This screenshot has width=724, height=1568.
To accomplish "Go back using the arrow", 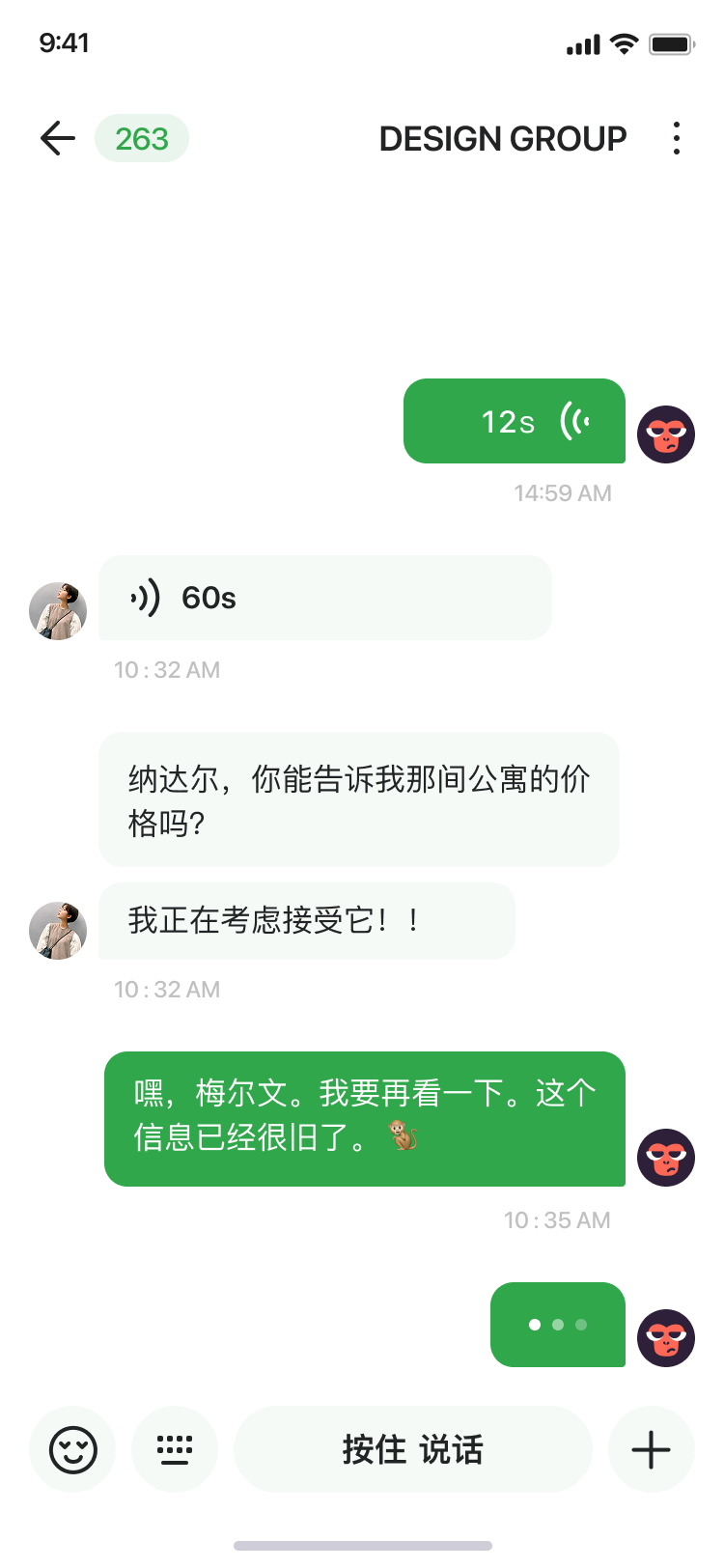I will pos(58,139).
